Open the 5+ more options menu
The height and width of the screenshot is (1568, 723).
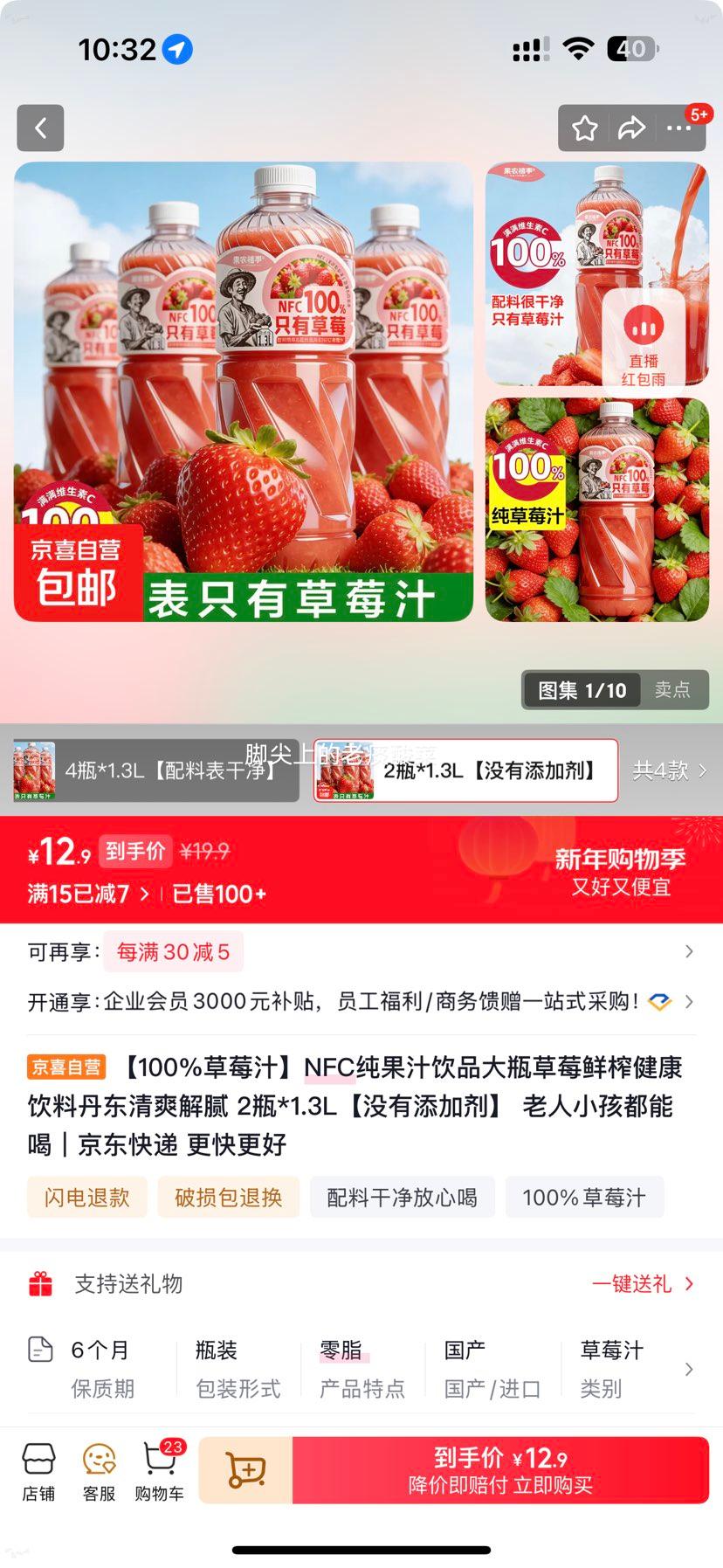pos(681,128)
